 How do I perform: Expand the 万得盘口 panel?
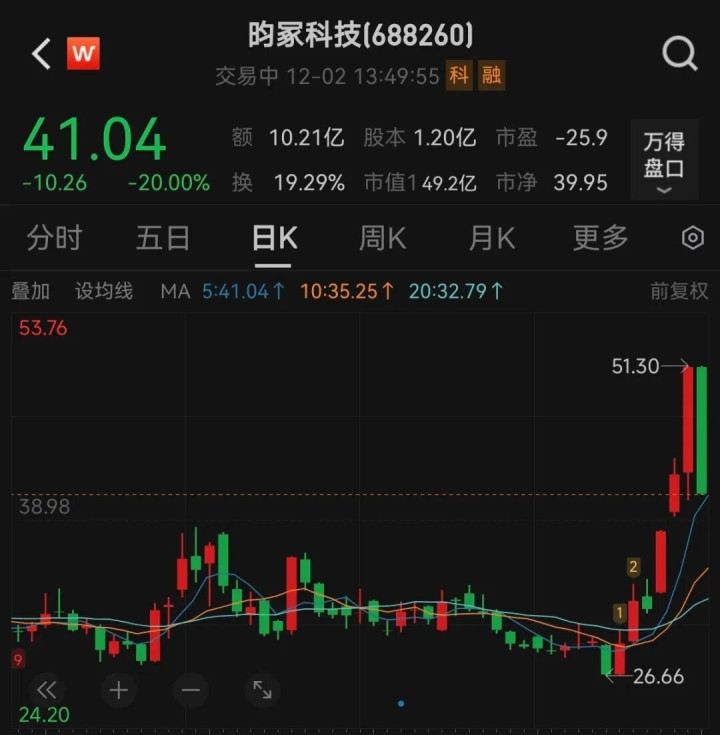coord(664,162)
